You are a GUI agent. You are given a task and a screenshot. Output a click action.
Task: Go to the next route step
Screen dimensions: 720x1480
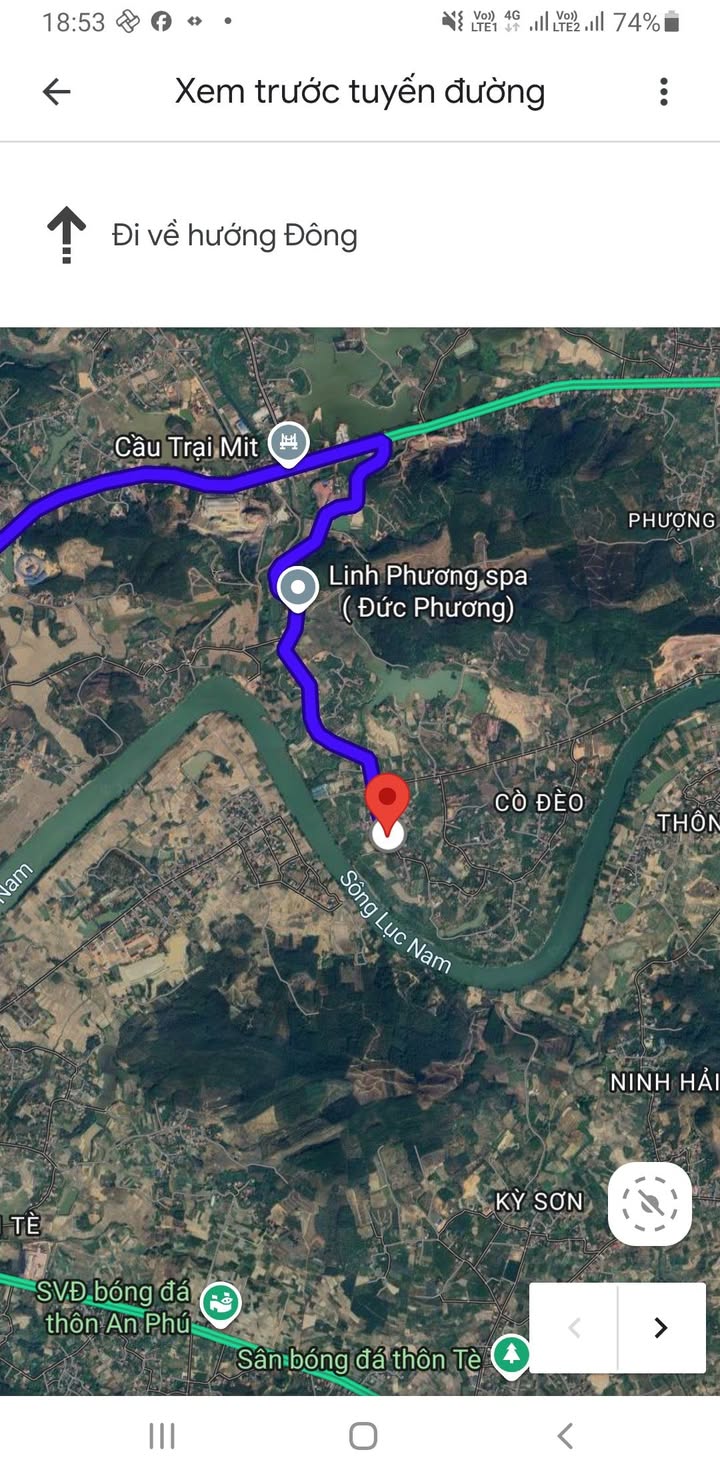point(661,1327)
